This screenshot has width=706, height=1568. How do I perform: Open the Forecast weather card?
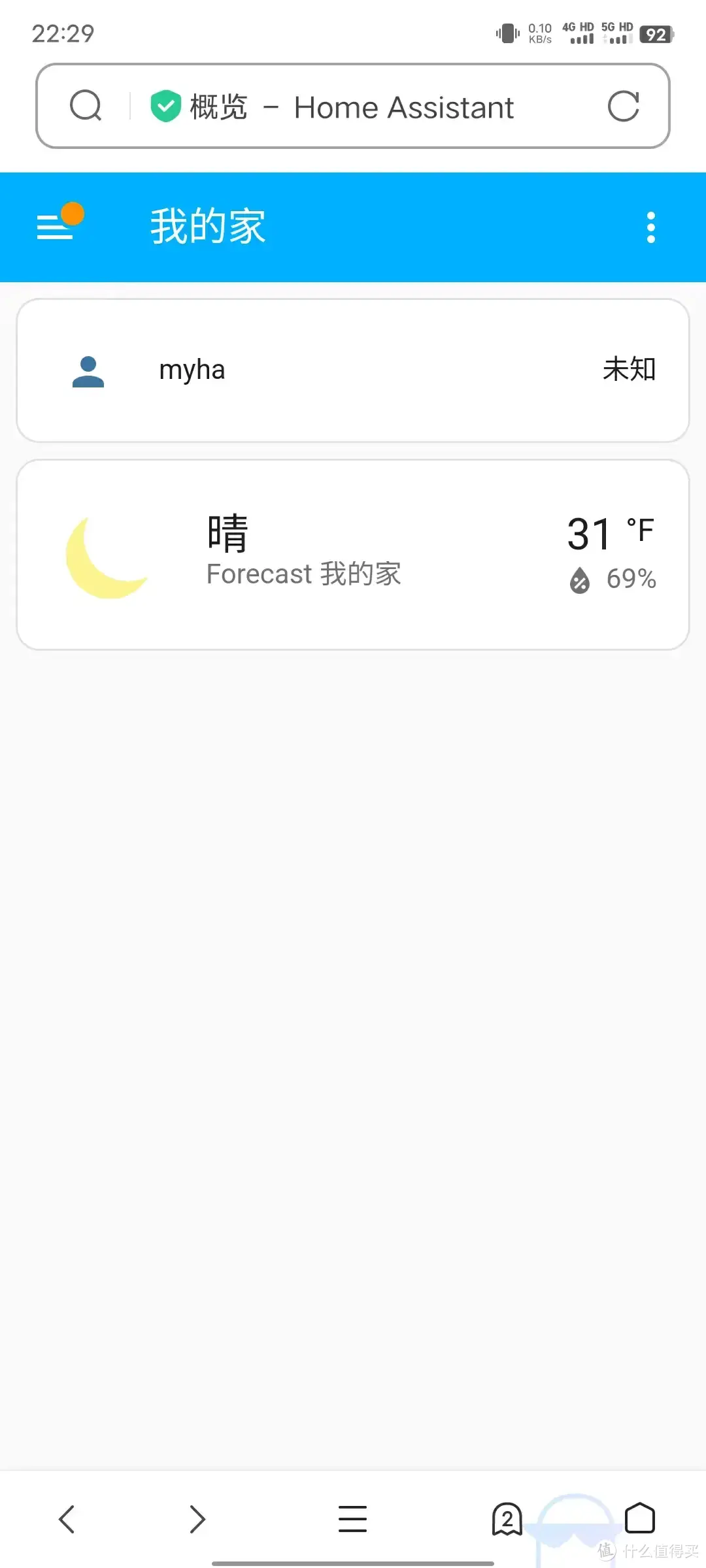353,555
